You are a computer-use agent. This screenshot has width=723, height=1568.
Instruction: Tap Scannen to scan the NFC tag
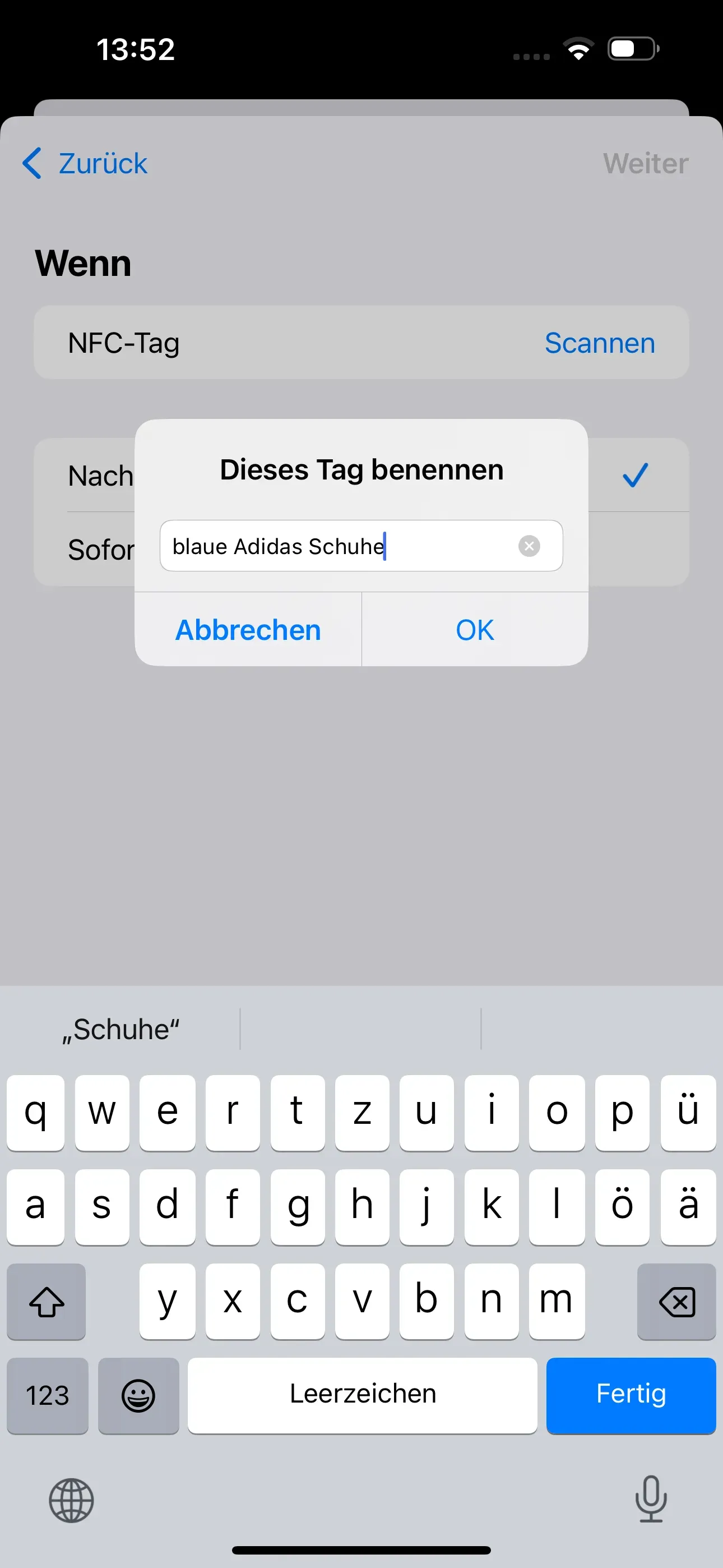599,343
